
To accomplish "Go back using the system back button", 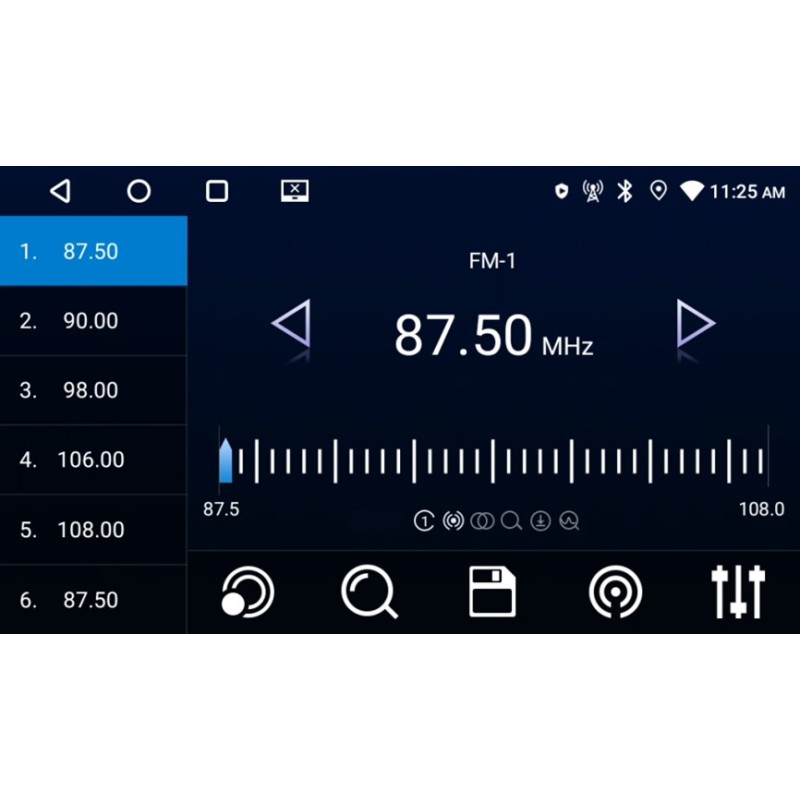I will tap(61, 191).
